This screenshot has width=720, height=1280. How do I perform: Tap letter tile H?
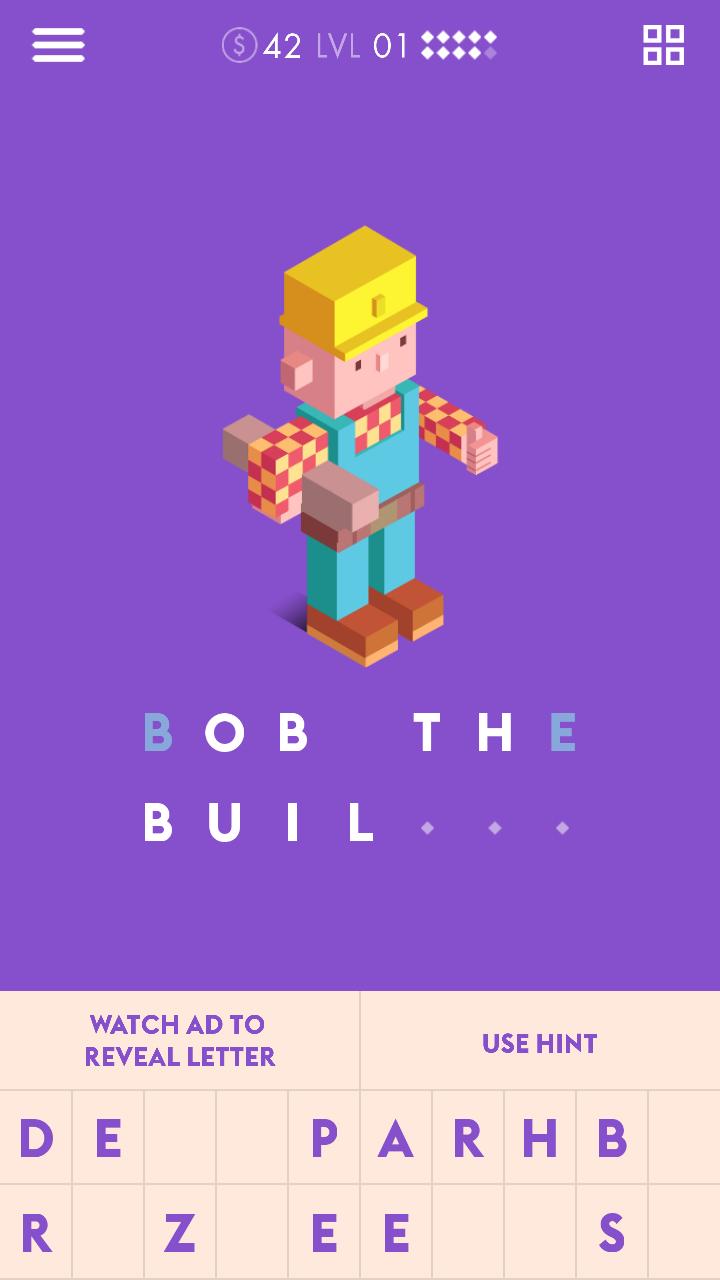pyautogui.click(x=540, y=1138)
